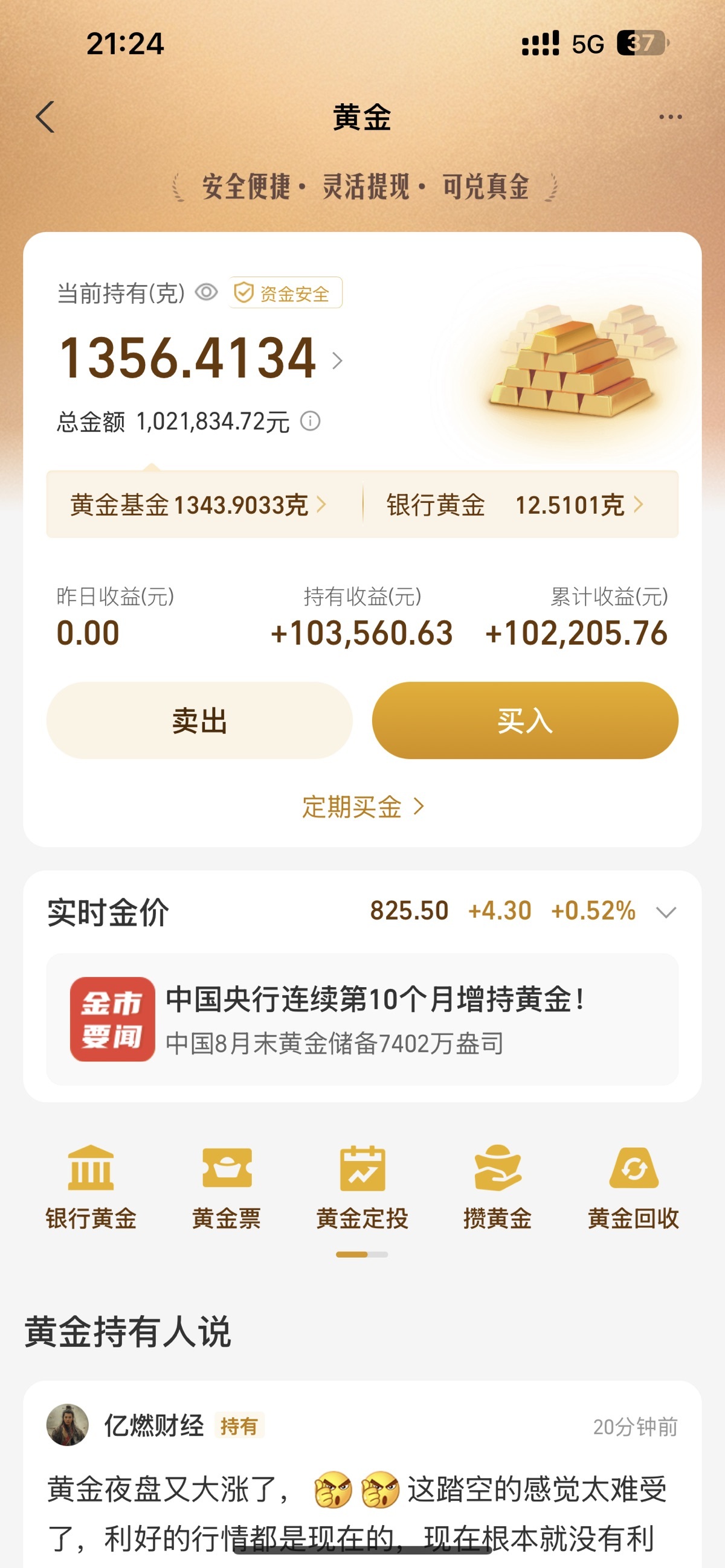Open the 定期买金 link
The image size is (725, 1568).
coord(362,807)
